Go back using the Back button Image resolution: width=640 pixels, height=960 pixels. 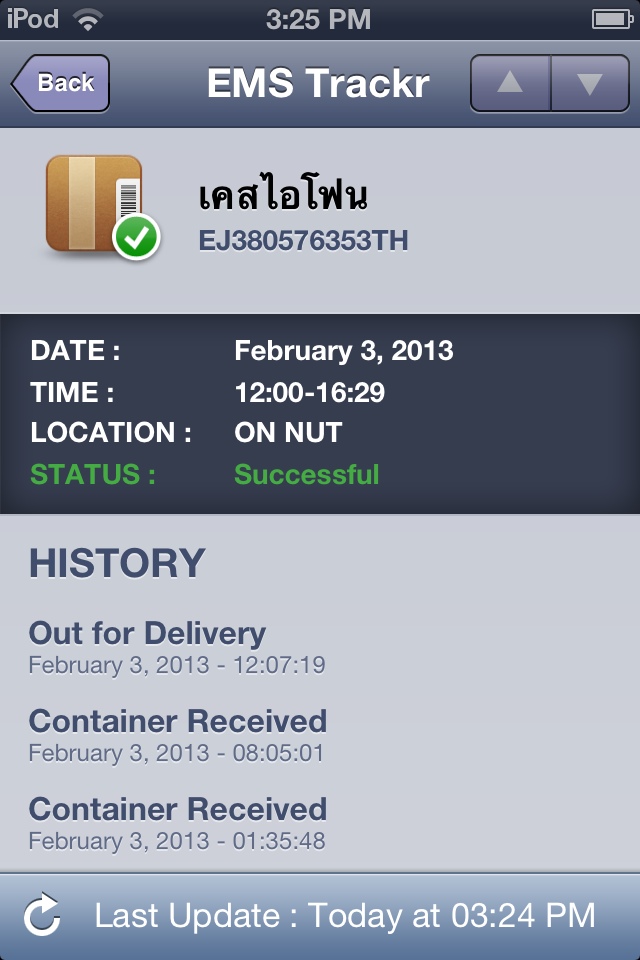tap(62, 83)
